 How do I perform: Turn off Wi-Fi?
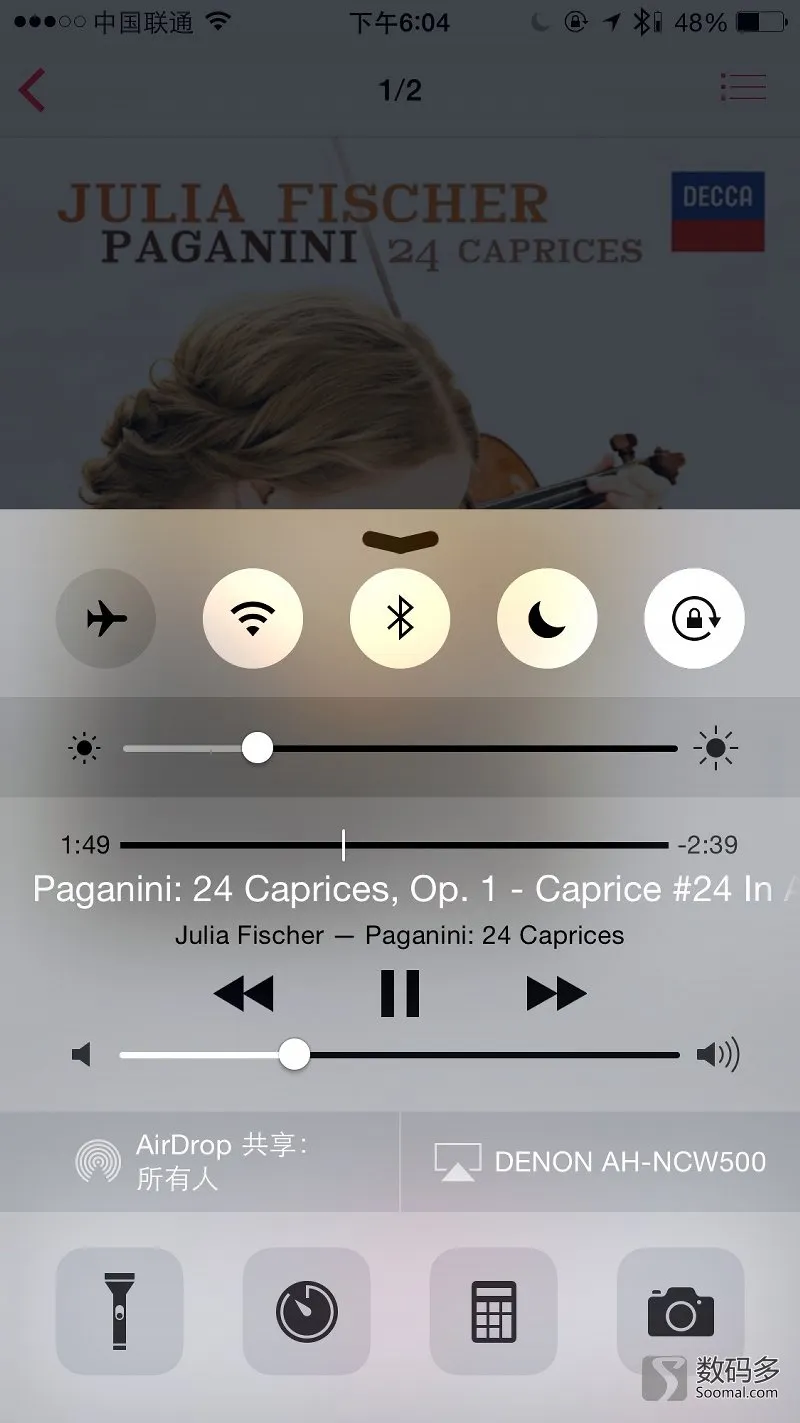[253, 619]
